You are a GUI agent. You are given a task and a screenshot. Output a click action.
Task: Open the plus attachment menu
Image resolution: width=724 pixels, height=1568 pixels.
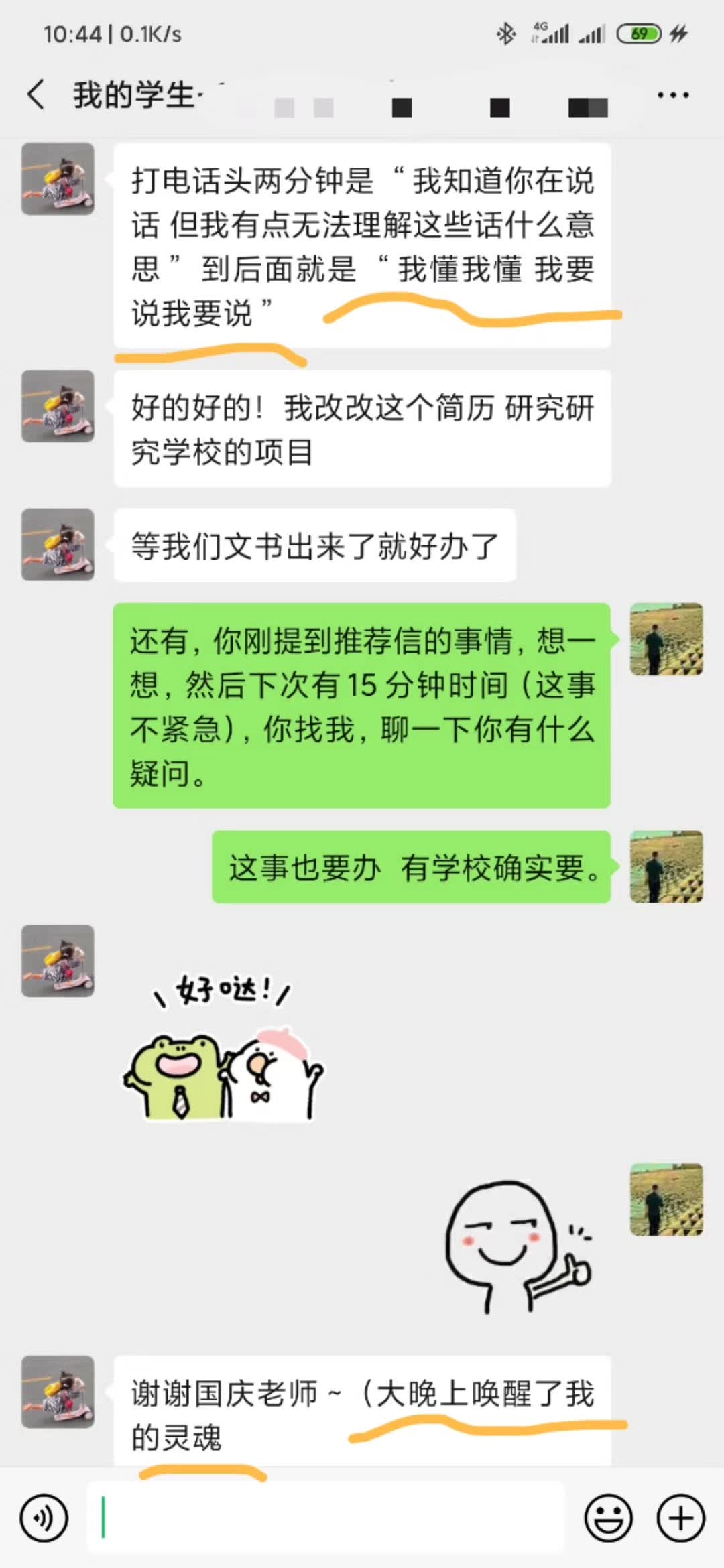point(680,1518)
